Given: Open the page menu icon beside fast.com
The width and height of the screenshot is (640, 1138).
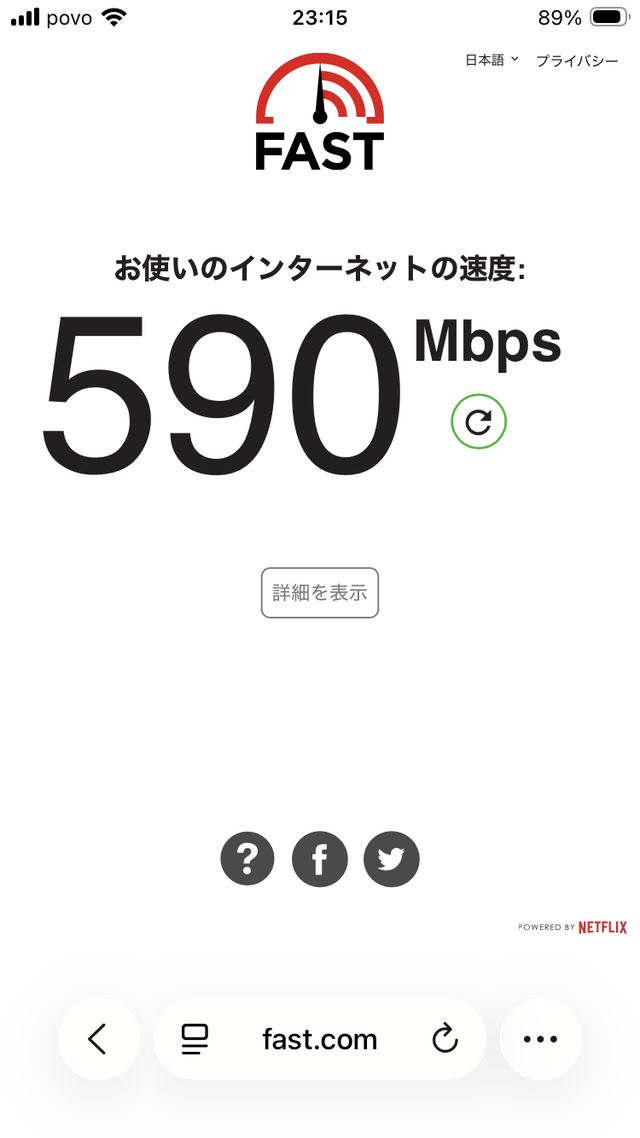Looking at the screenshot, I should [x=194, y=1039].
